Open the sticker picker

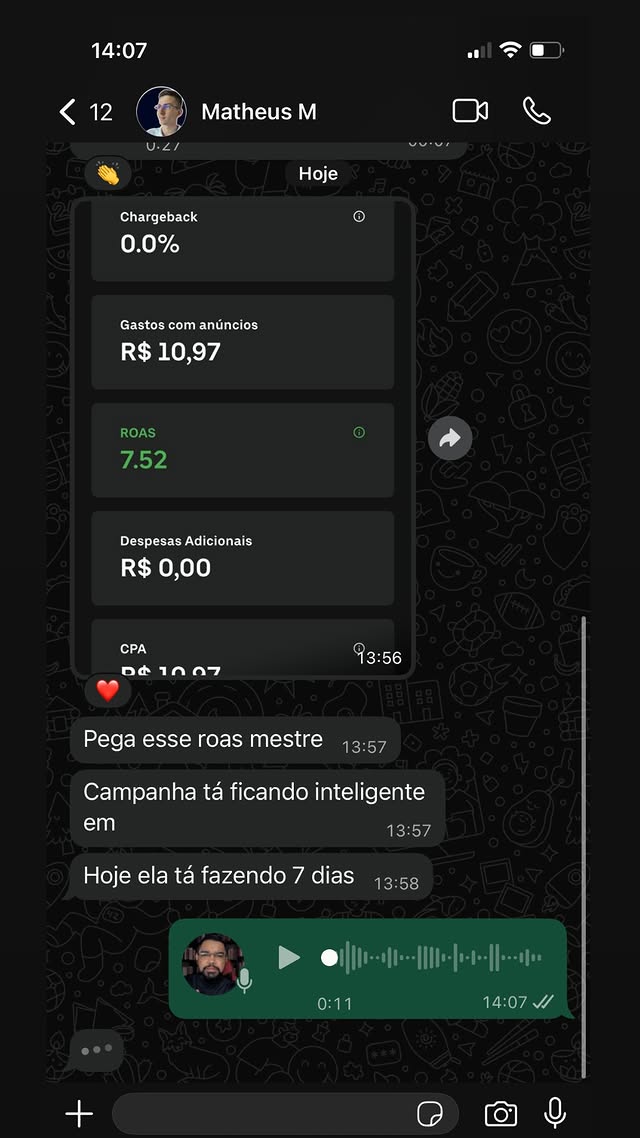[430, 1113]
